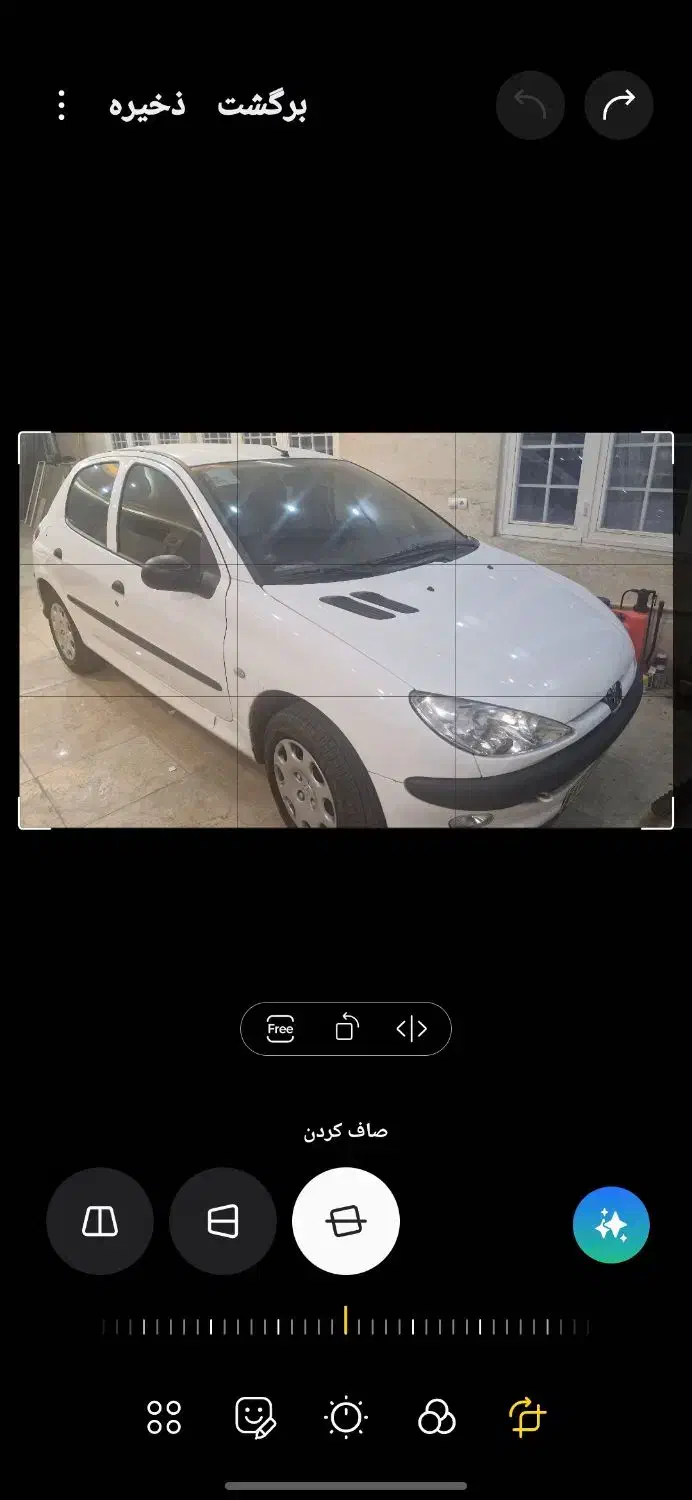Switch to the stickers and decorations tab

point(255,1417)
